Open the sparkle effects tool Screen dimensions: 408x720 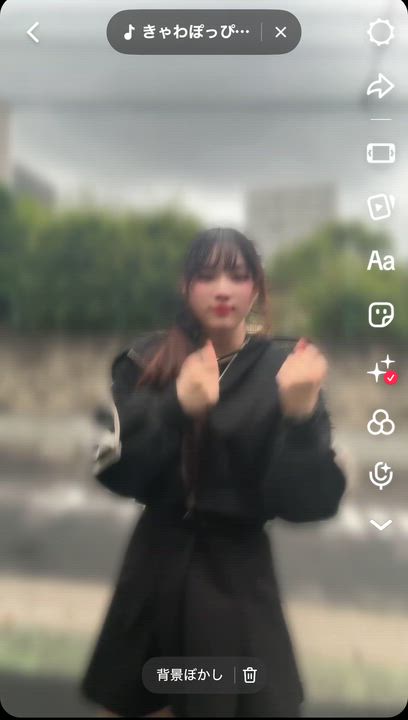(382, 369)
